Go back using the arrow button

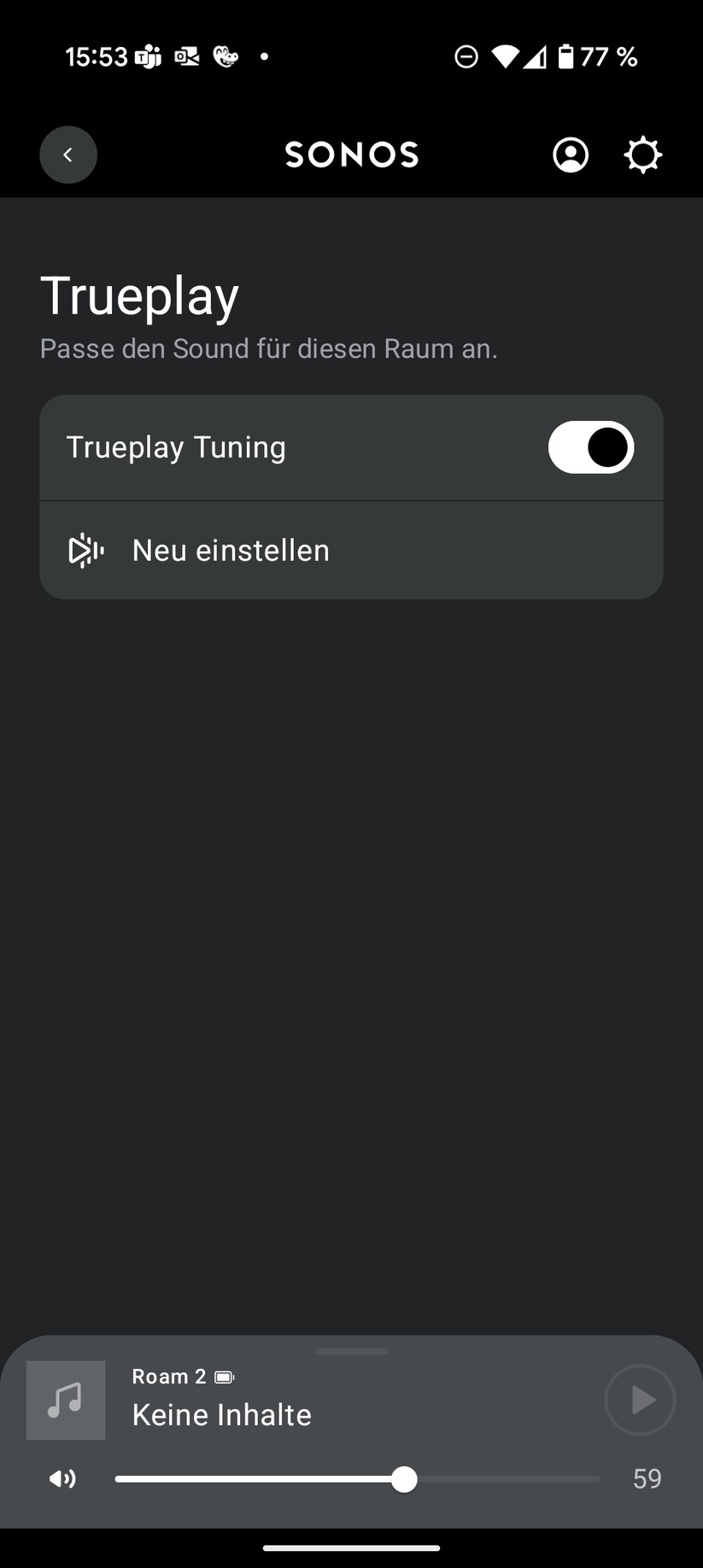click(x=68, y=155)
